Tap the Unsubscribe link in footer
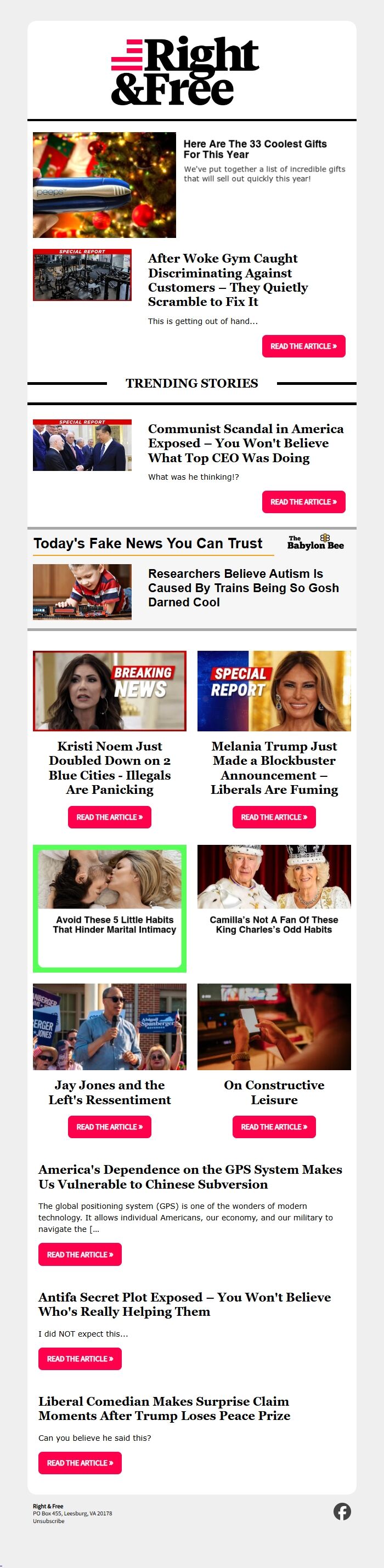Viewport: 384px width, 1568px height. [x=49, y=1520]
